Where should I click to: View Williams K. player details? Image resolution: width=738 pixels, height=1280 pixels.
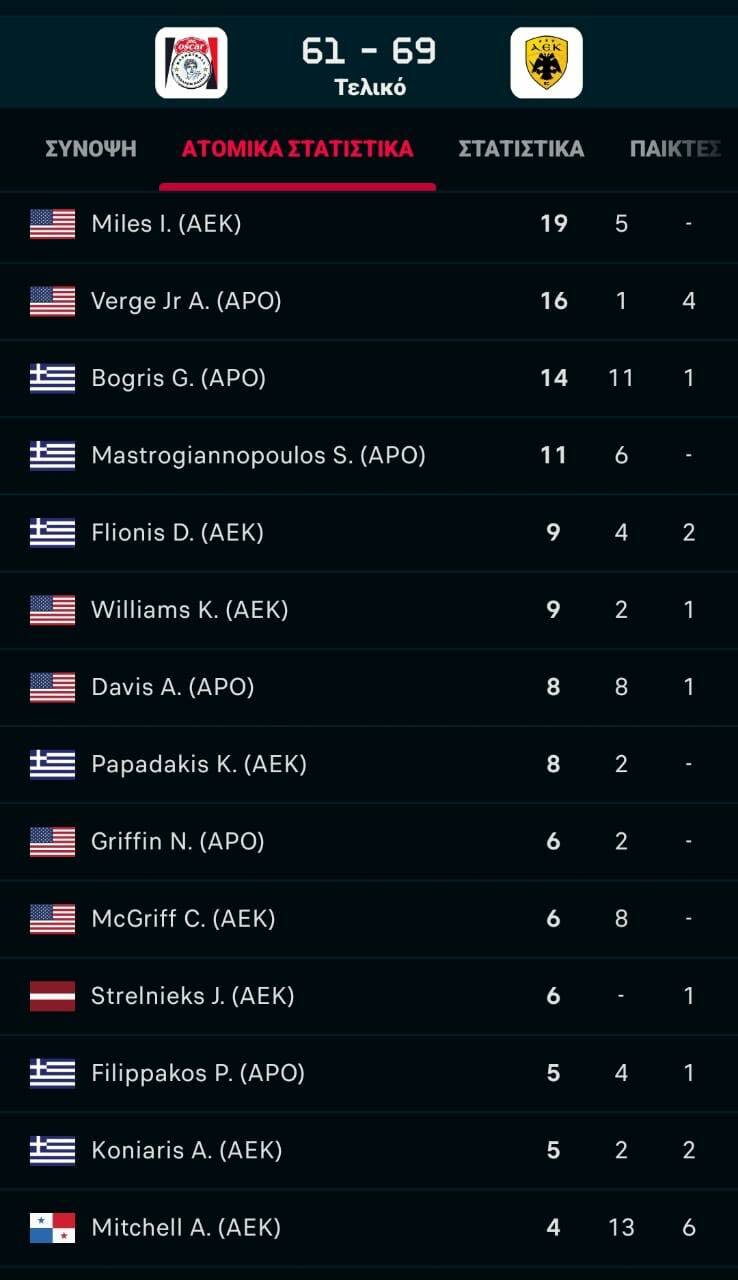coord(369,610)
